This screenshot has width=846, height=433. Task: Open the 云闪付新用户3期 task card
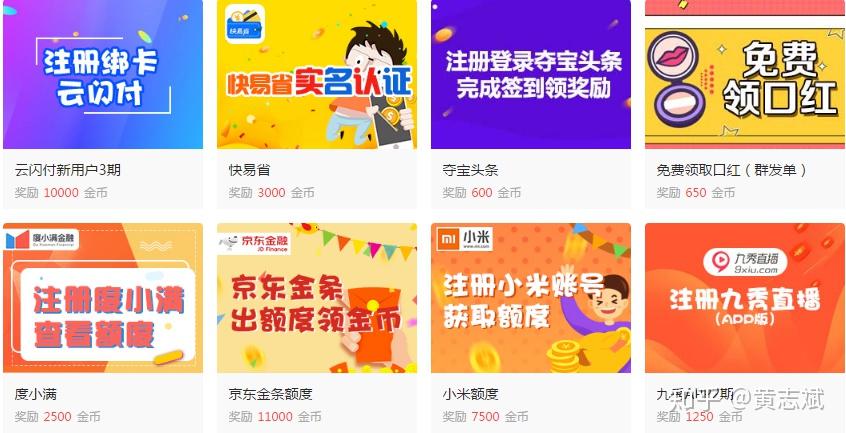coord(102,75)
